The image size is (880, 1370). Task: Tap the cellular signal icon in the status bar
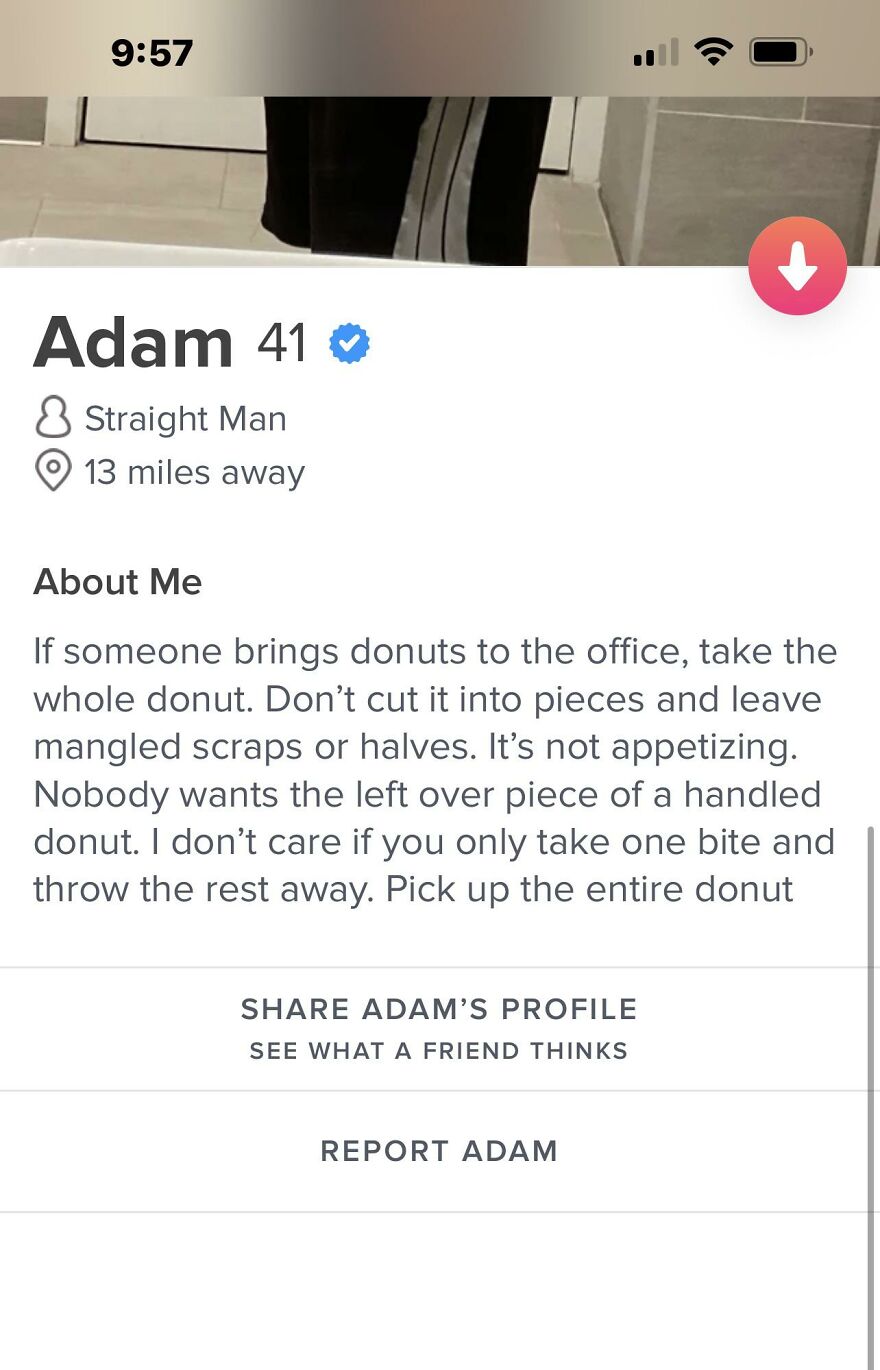point(654,52)
